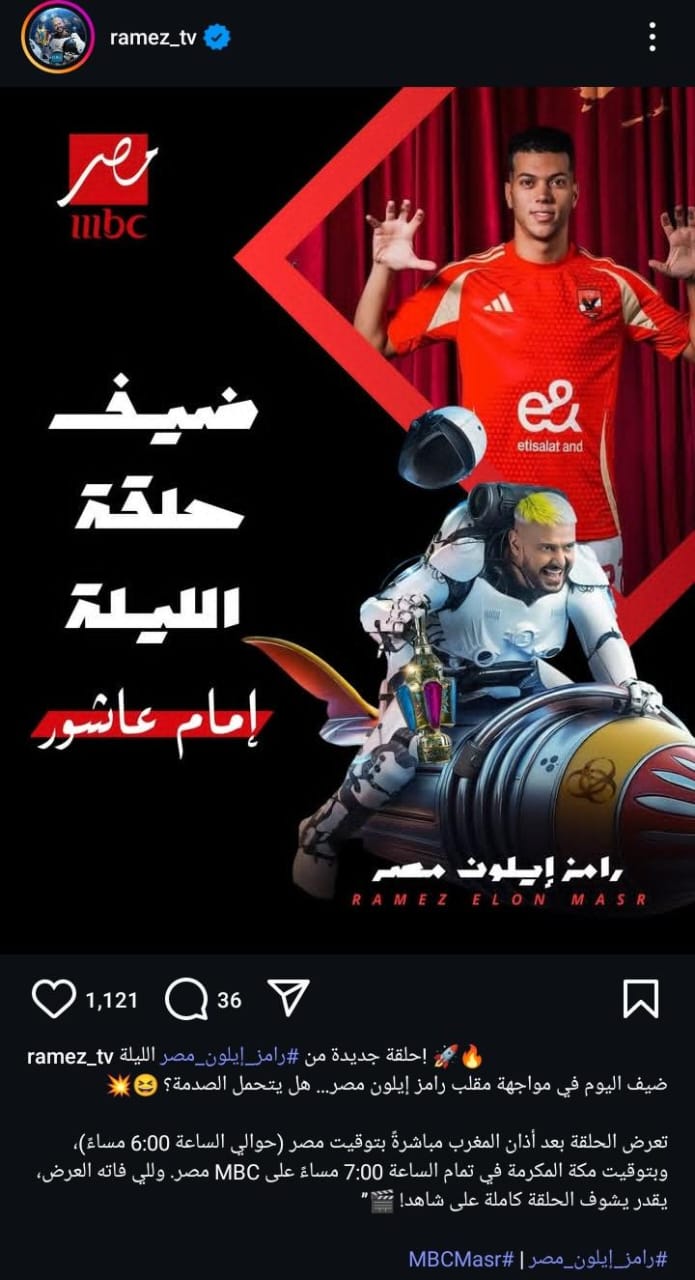
Task: Open the #MBCMasr hashtag
Action: [x=462, y=1258]
